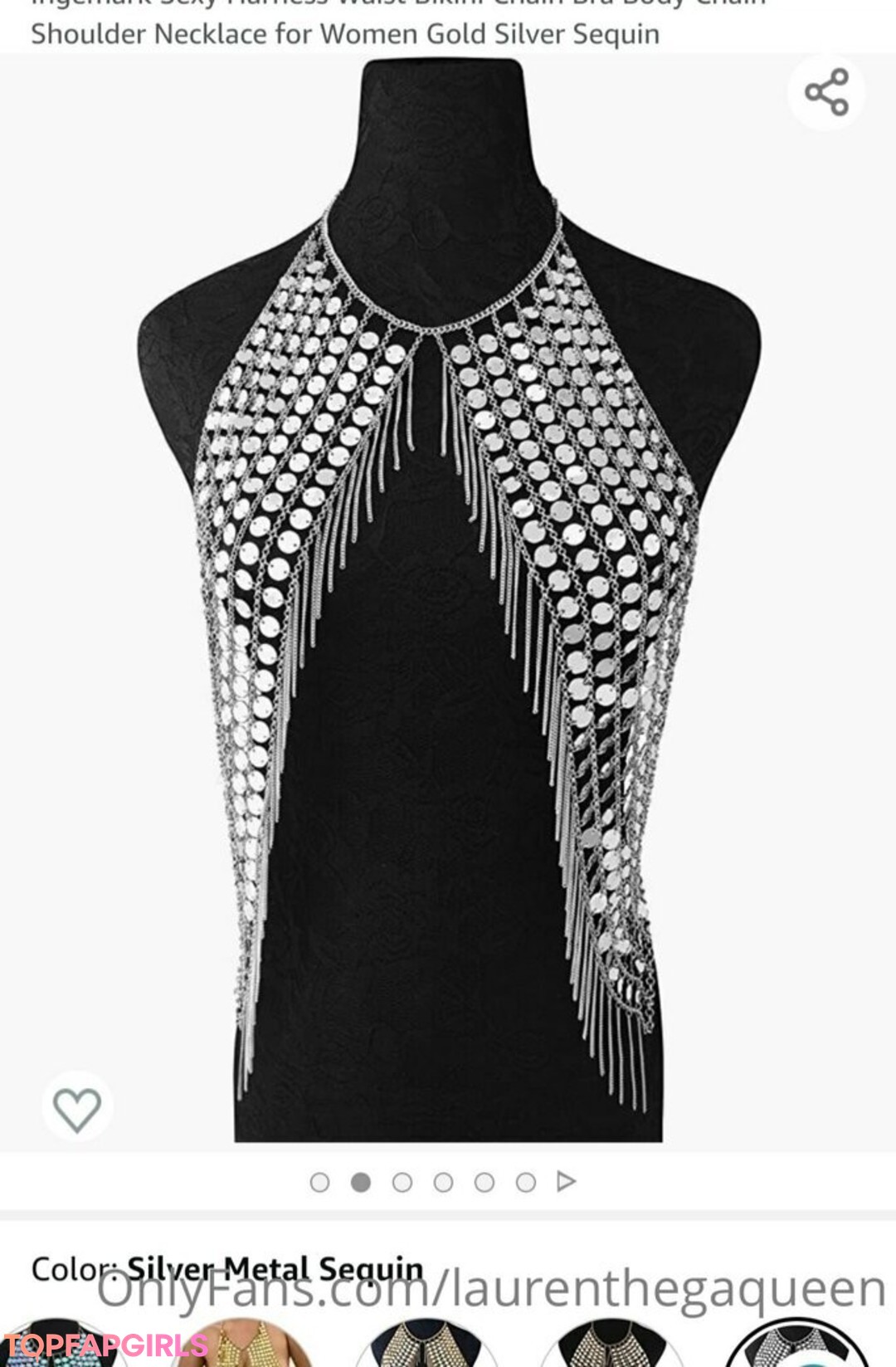Jump to the first image dot

[x=319, y=1182]
